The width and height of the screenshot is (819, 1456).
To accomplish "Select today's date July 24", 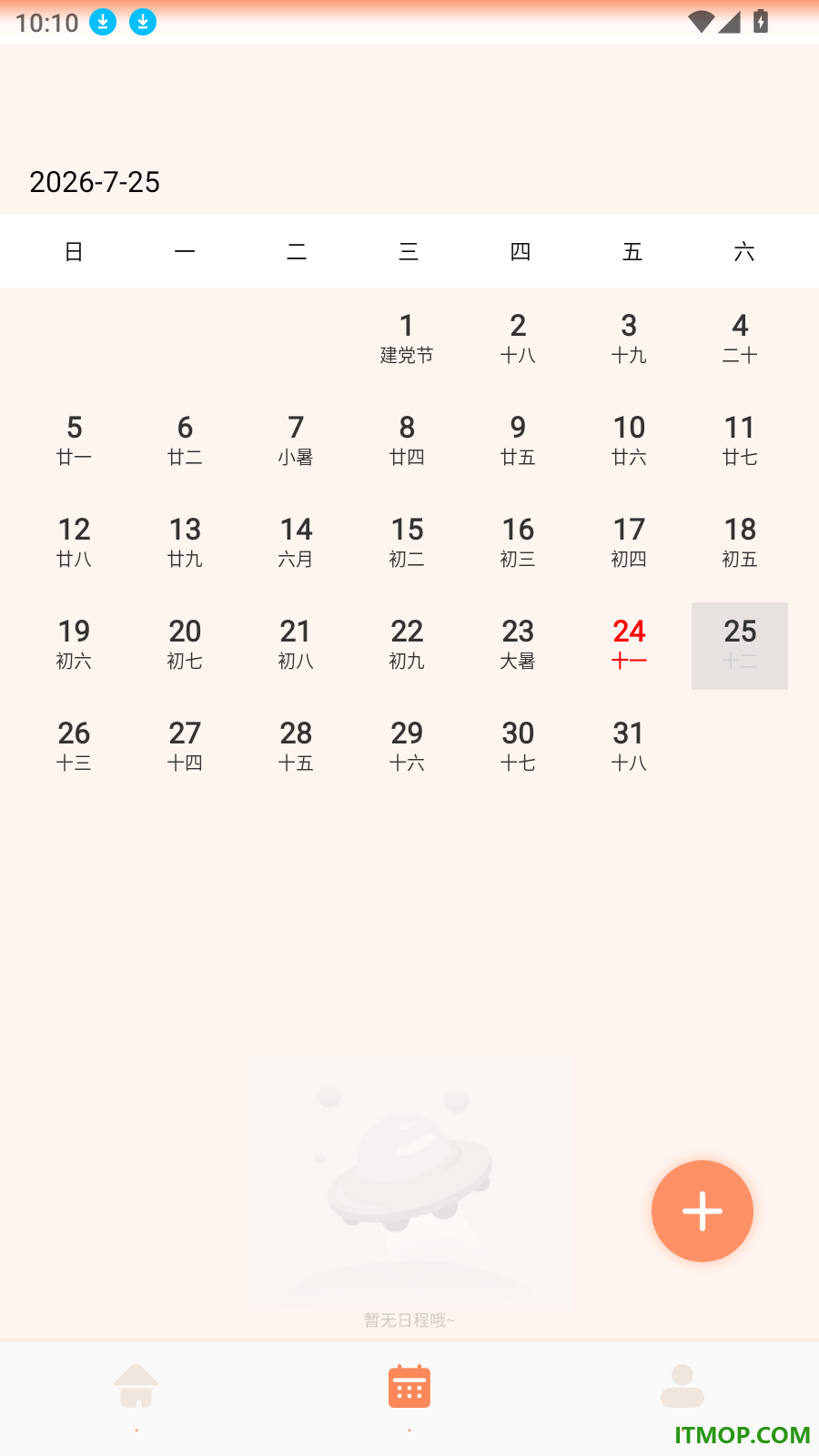I will 629,645.
